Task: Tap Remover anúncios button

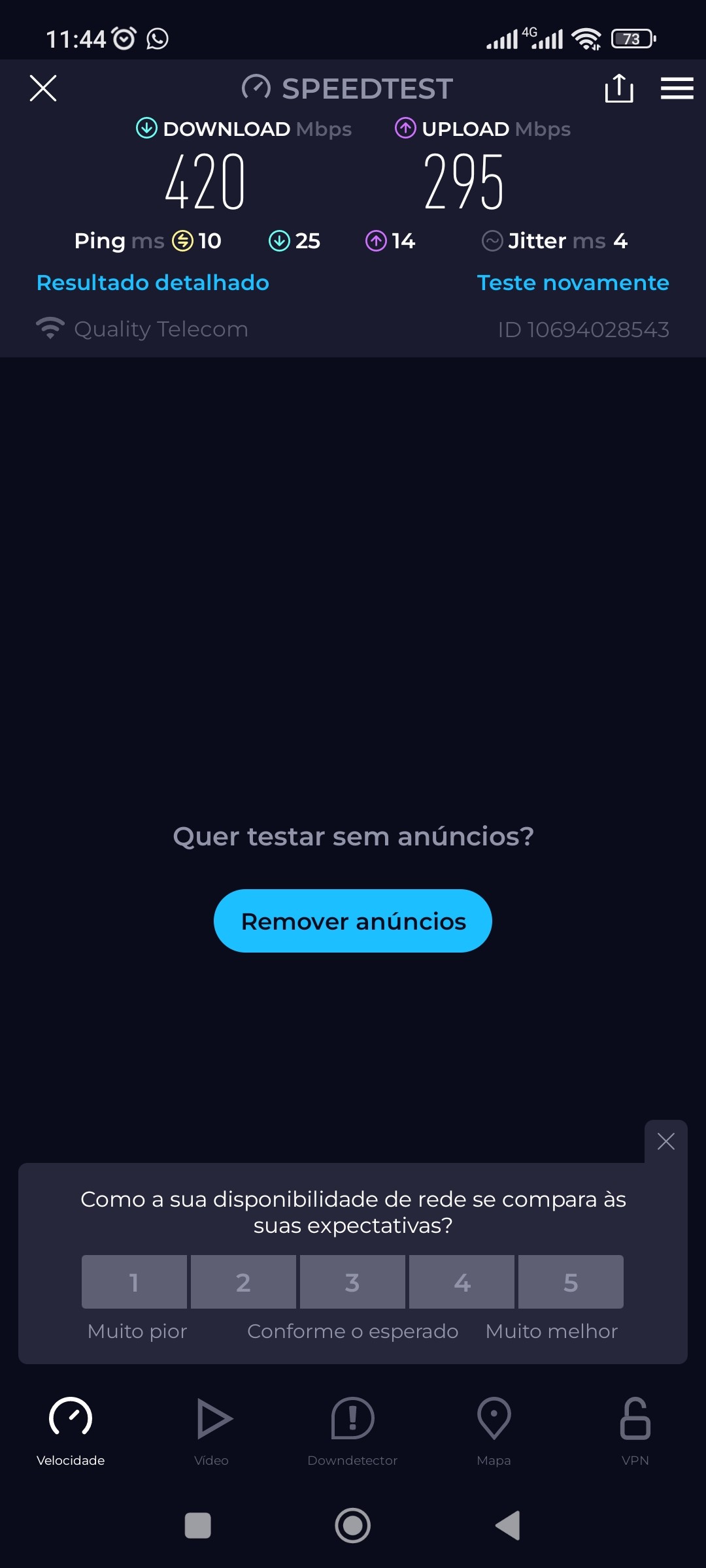Action: click(x=353, y=921)
